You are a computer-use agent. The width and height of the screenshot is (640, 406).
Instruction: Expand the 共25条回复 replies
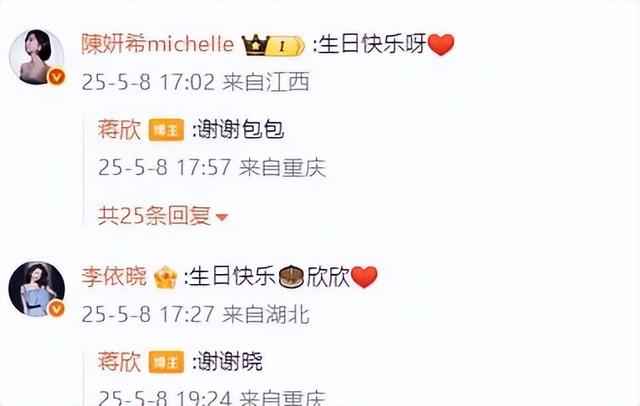162,215
